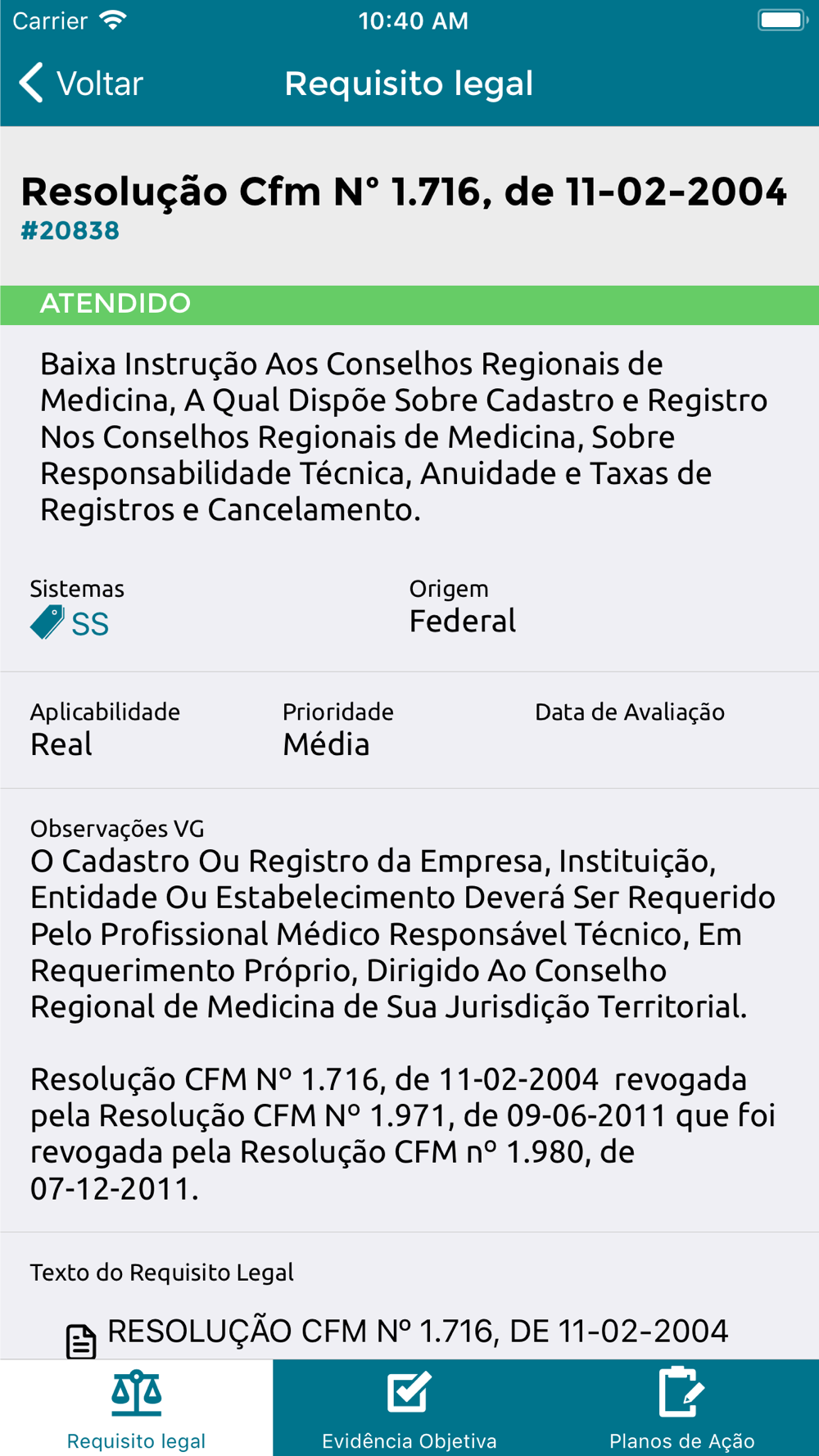
Task: Open the SS system tag
Action: [70, 623]
